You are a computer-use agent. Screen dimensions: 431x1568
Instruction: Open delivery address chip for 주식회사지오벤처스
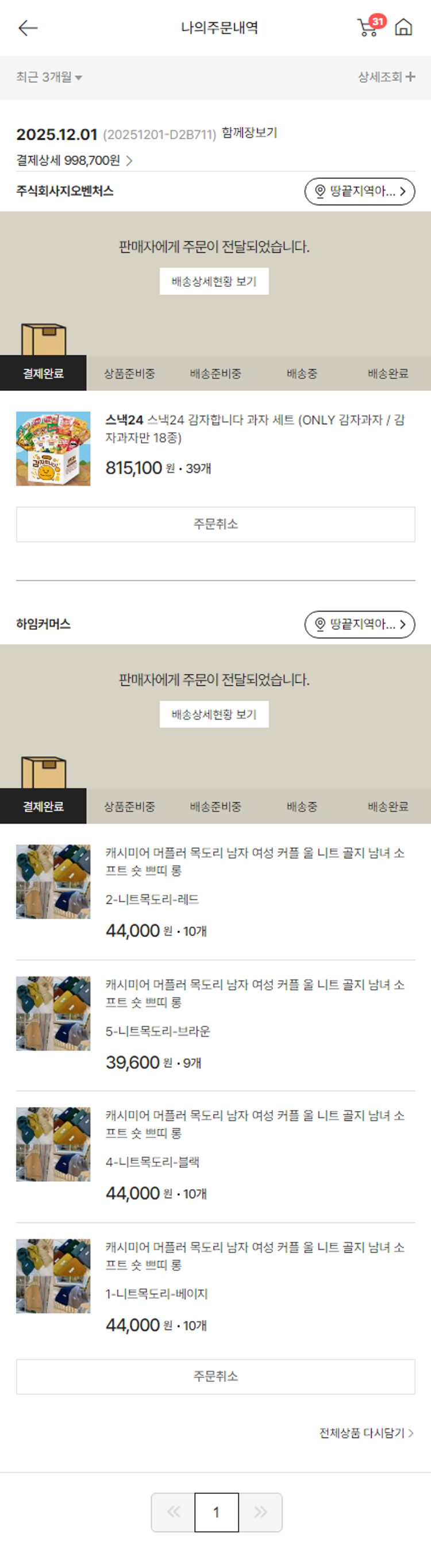click(x=359, y=192)
